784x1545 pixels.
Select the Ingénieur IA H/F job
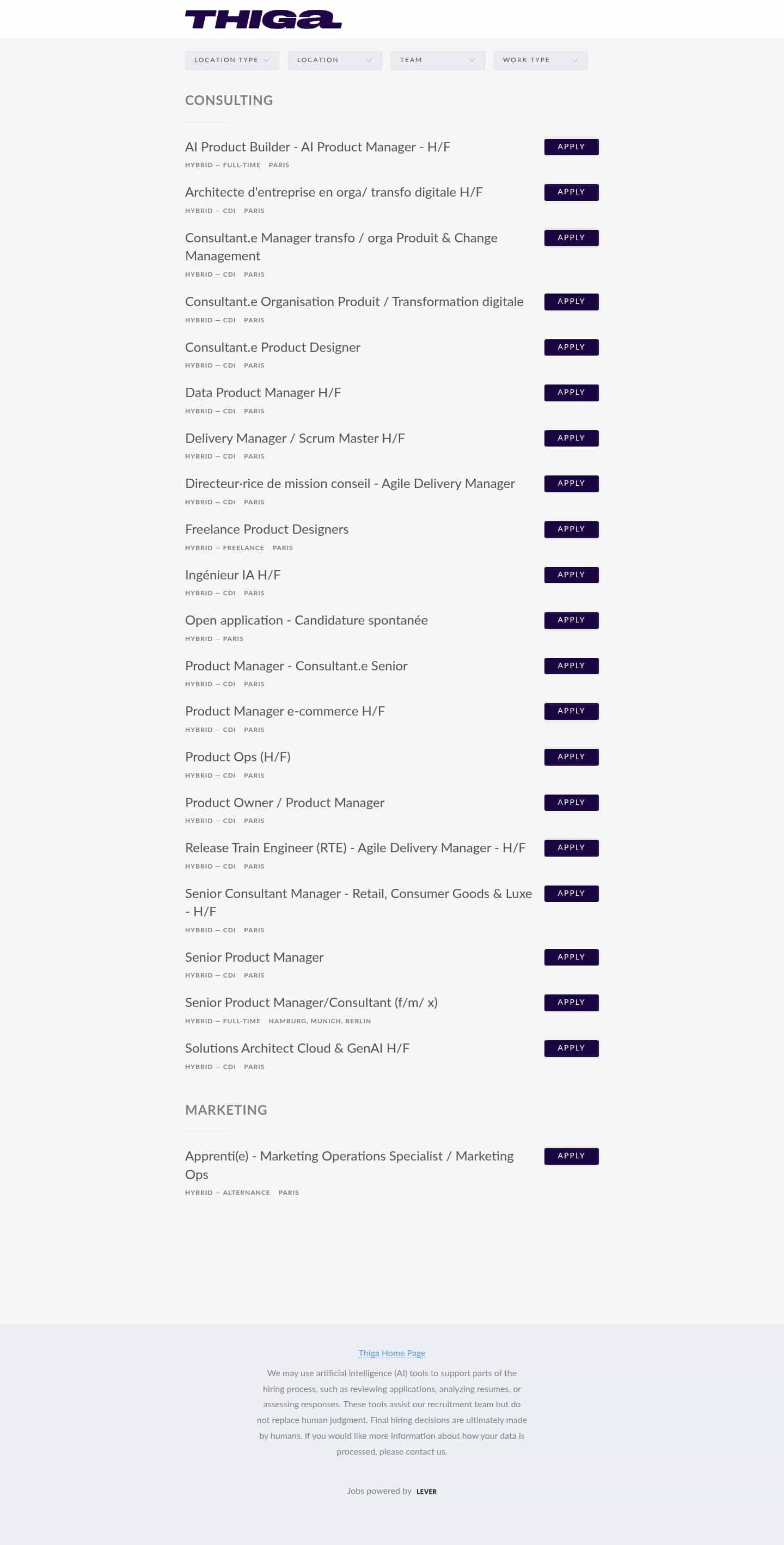pyautogui.click(x=232, y=574)
